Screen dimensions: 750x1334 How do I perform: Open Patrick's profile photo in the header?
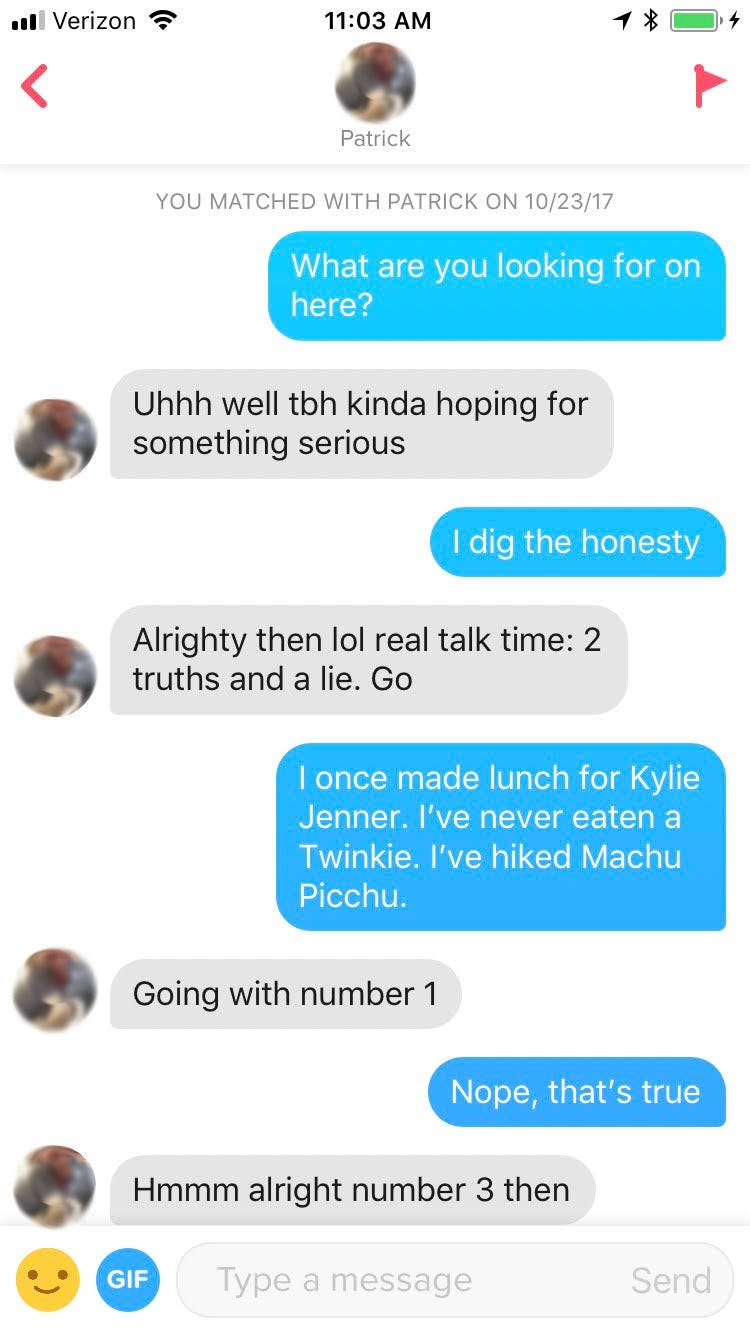click(375, 82)
